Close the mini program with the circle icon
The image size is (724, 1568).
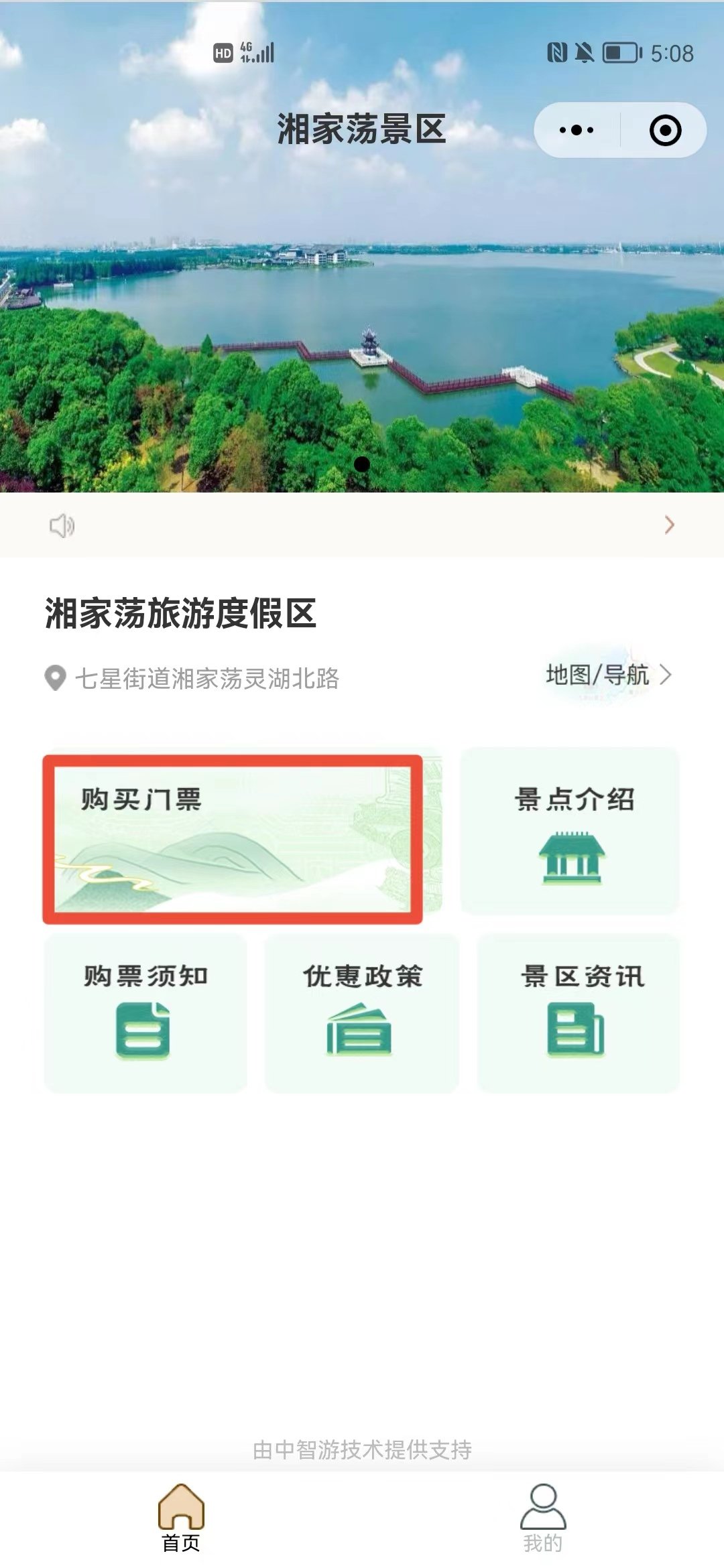tap(665, 130)
